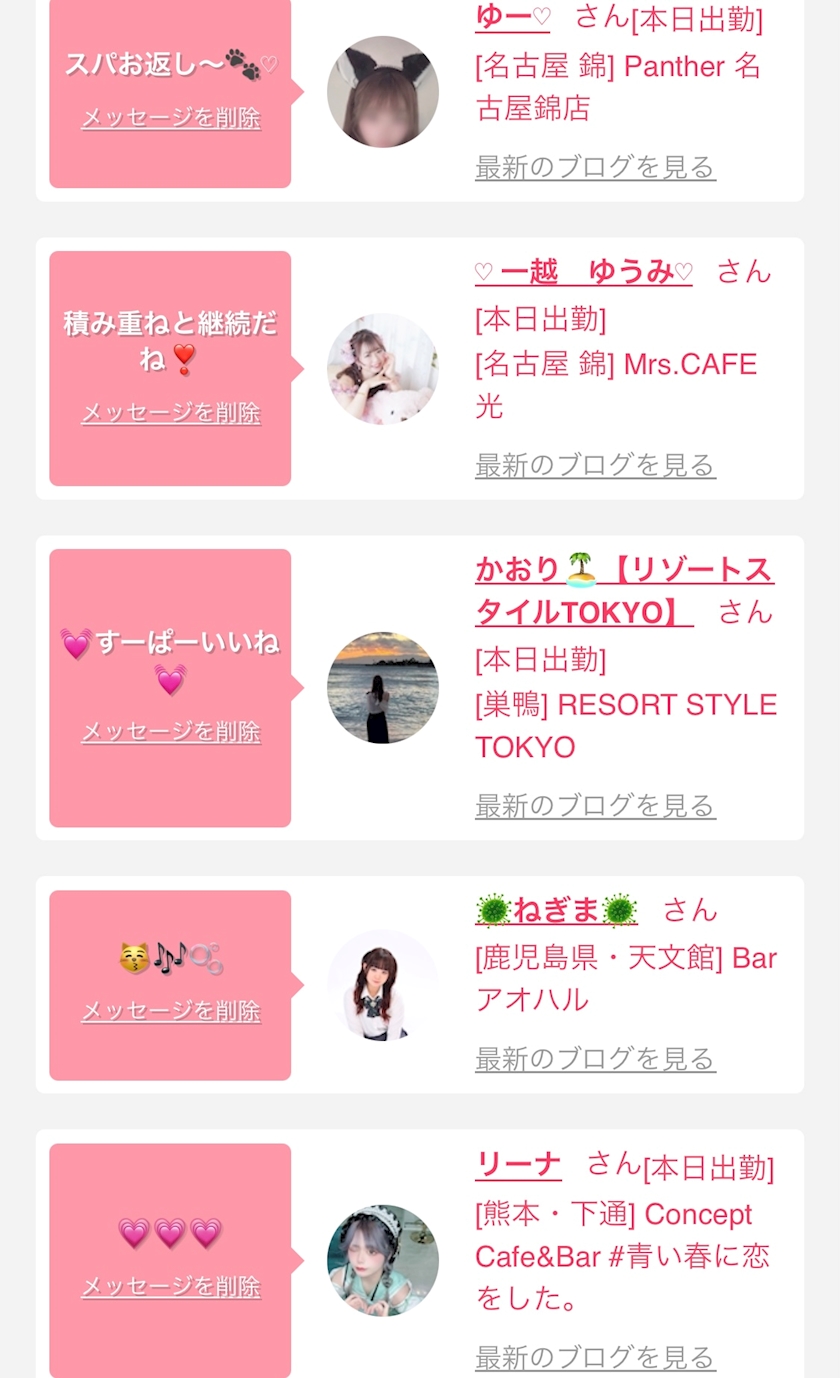View latest blog of 一越 ゆうみ
The width and height of the screenshot is (840, 1378).
pos(595,465)
